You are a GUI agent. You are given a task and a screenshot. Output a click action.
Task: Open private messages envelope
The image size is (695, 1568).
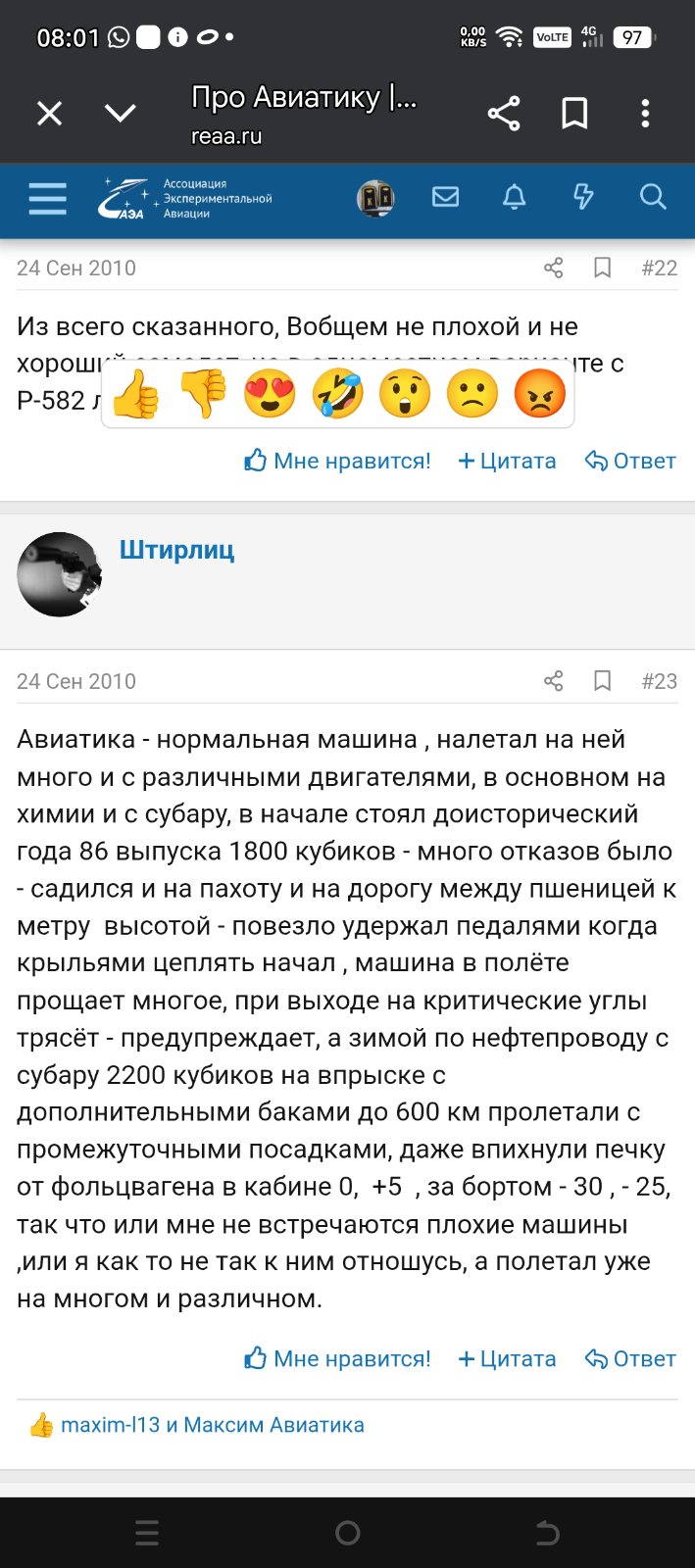point(445,198)
